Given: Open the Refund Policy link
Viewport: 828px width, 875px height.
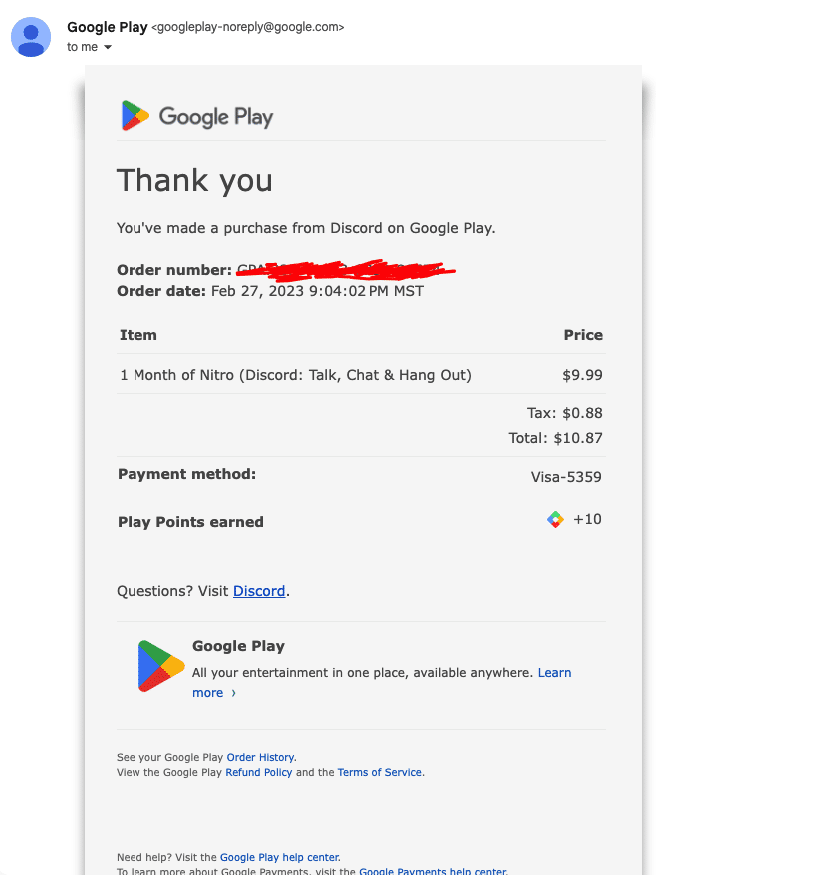Looking at the screenshot, I should [x=258, y=772].
